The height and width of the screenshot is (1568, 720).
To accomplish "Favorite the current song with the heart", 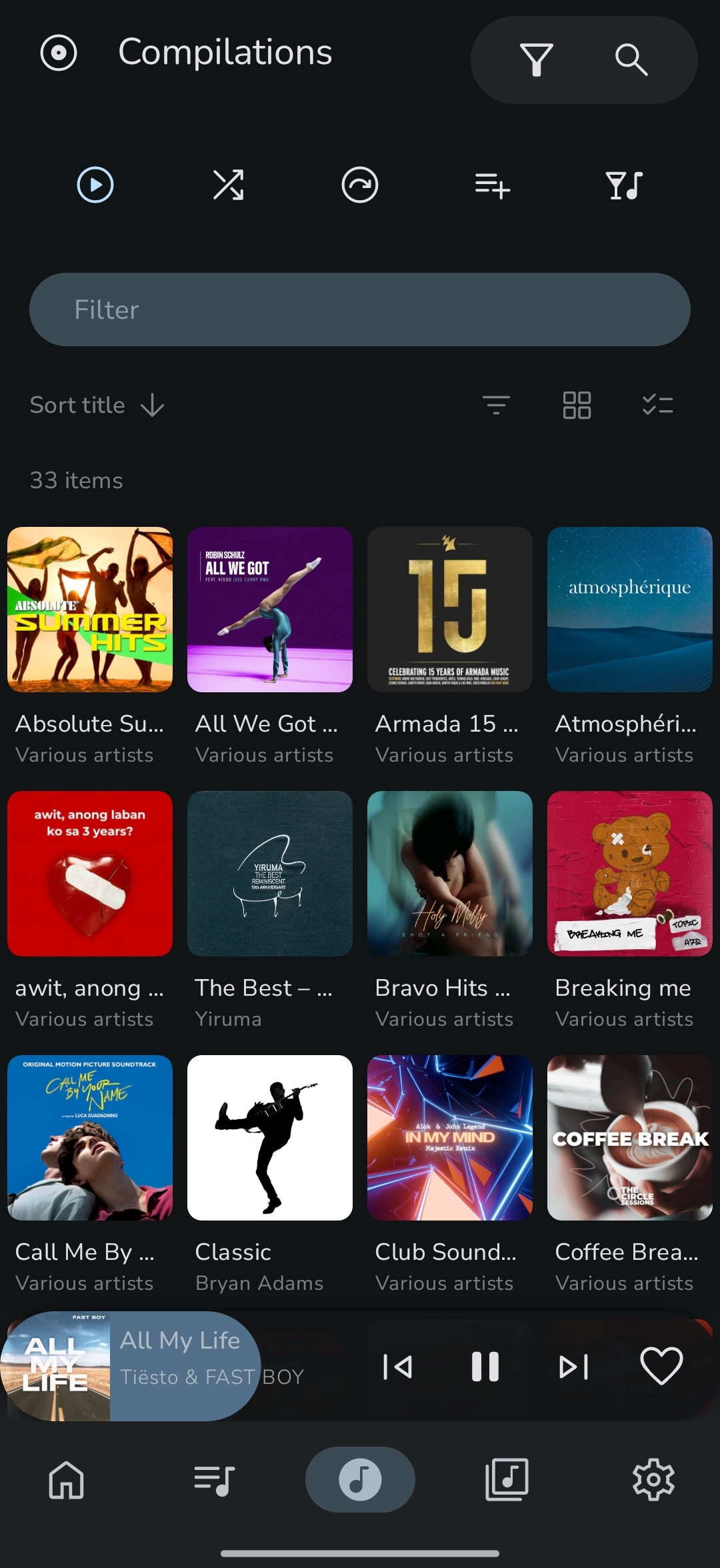I will 661,1365.
